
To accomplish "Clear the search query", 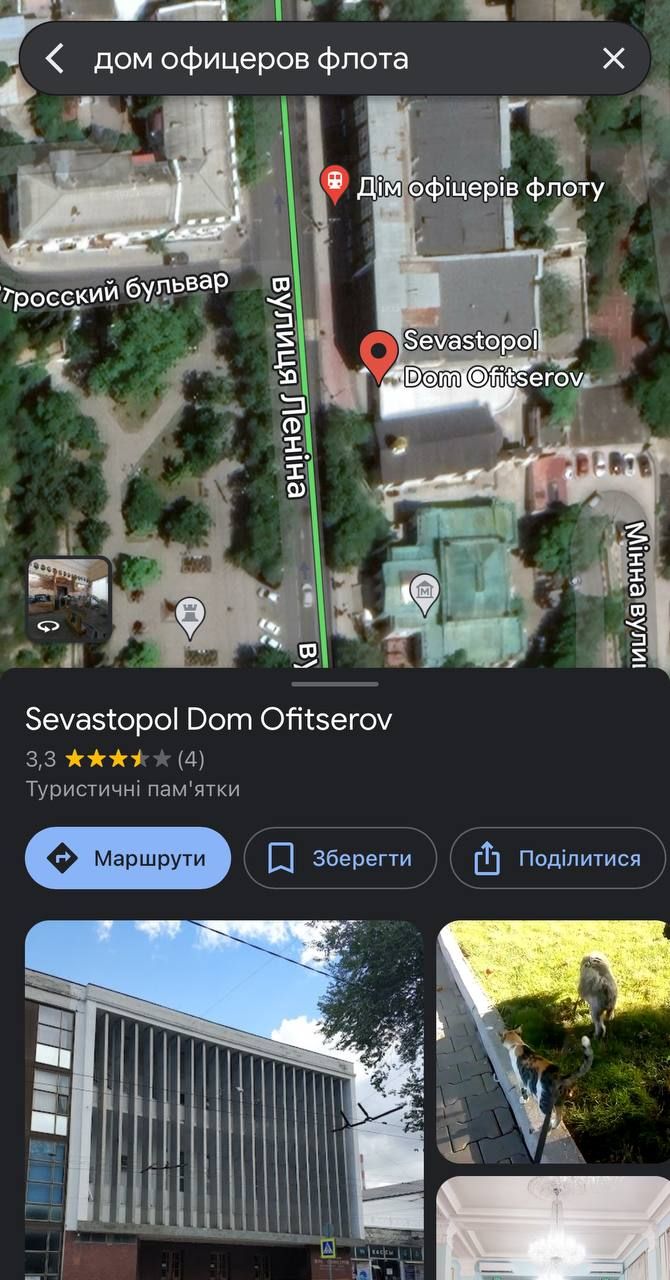I will [x=613, y=59].
